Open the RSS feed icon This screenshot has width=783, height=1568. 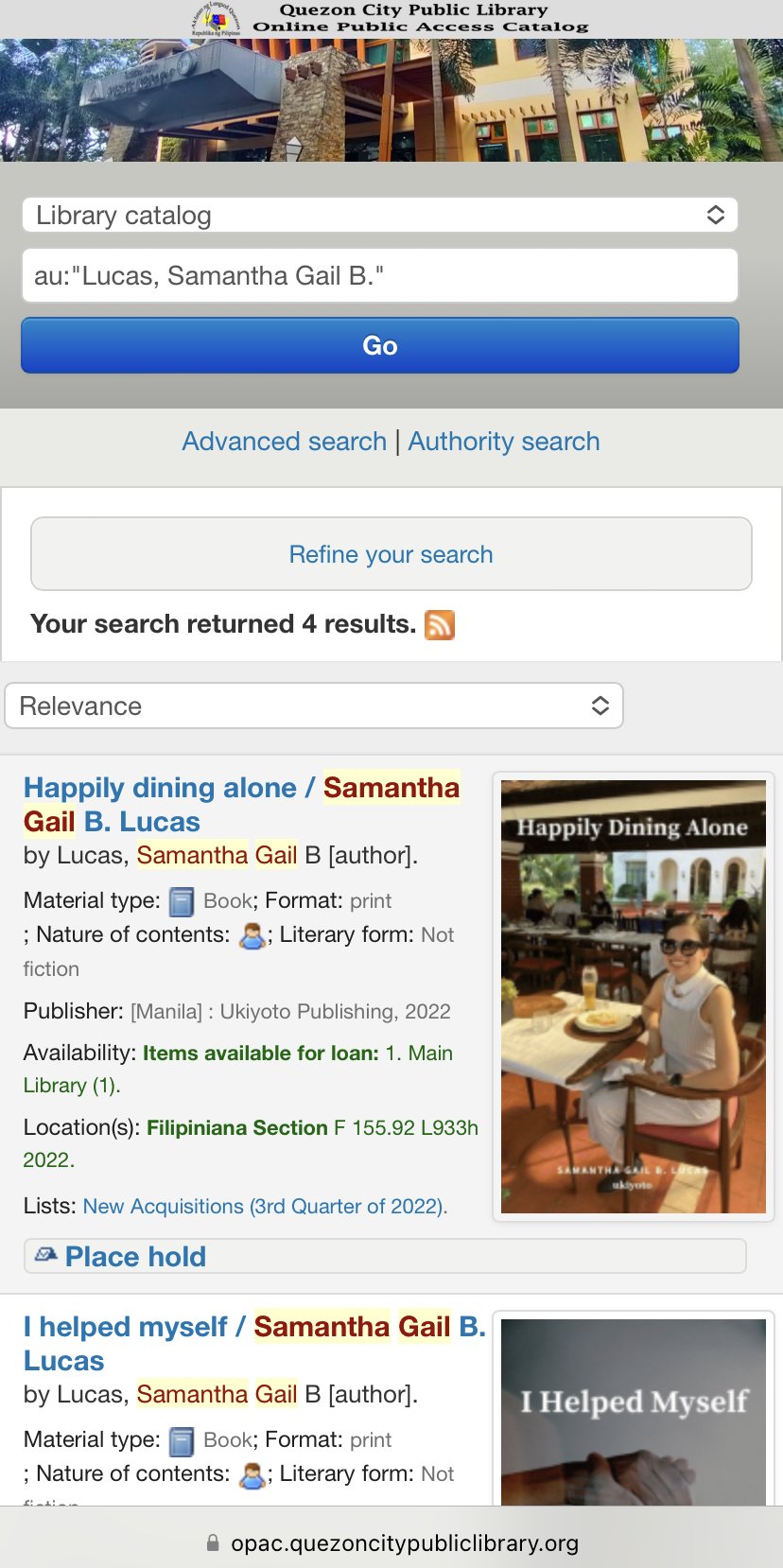click(440, 625)
